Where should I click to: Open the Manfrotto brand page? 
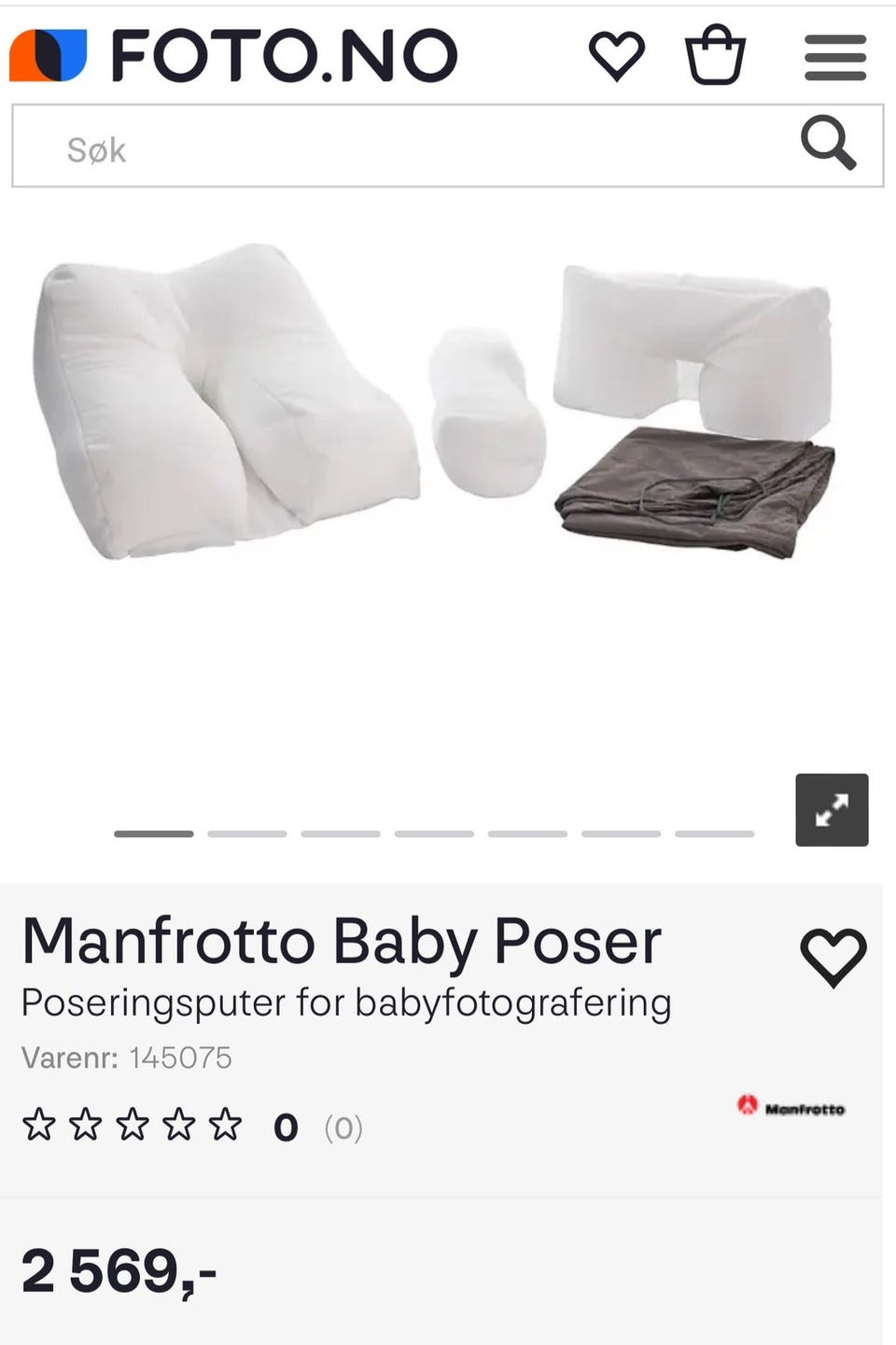[791, 1107]
